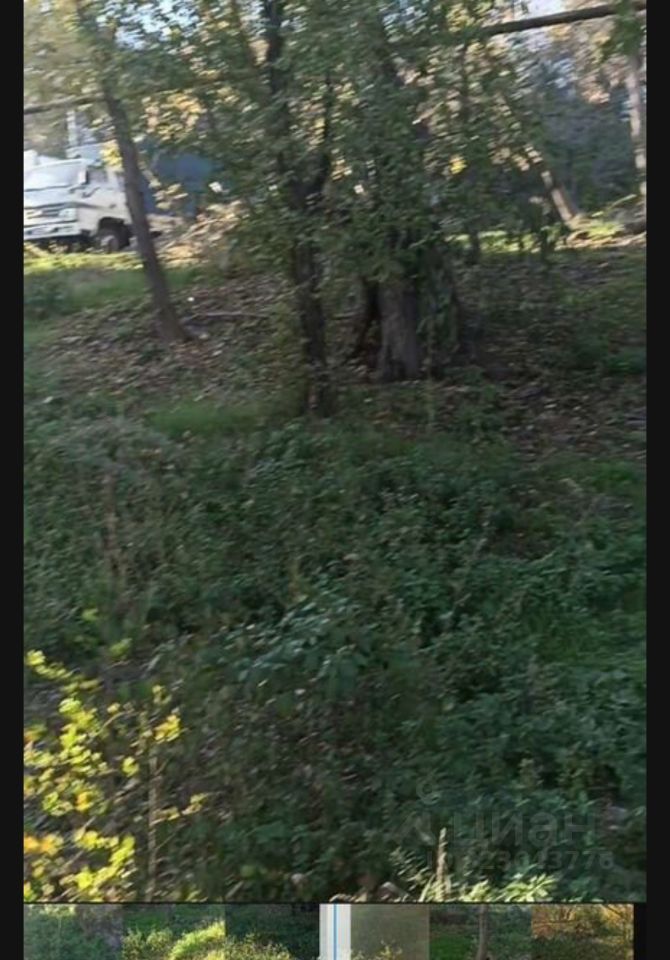Jump to the first frame of the filmstrip
Viewport: 670px width, 960px height.
[73, 932]
